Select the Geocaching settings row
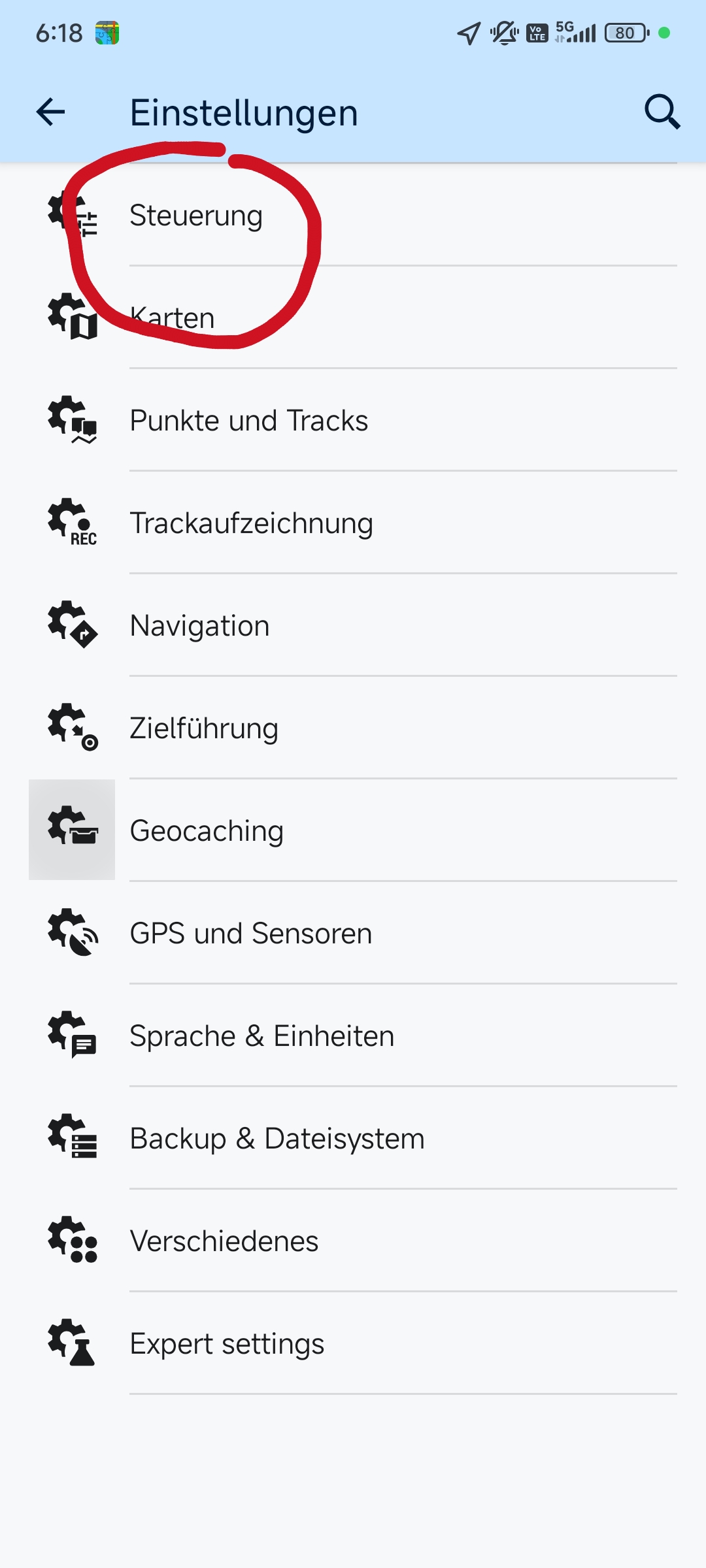 click(x=207, y=831)
